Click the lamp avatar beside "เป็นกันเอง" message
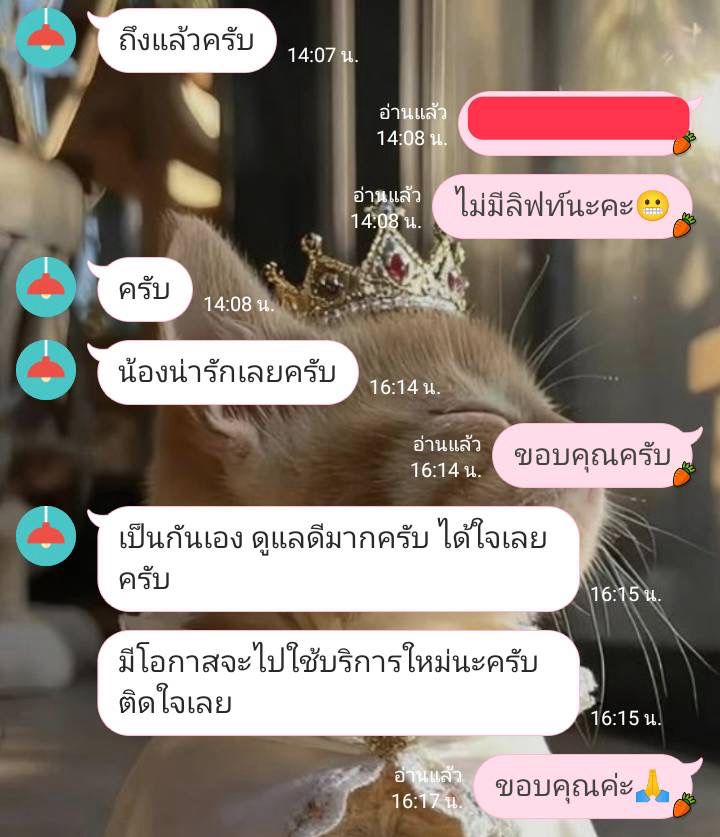 45,534
